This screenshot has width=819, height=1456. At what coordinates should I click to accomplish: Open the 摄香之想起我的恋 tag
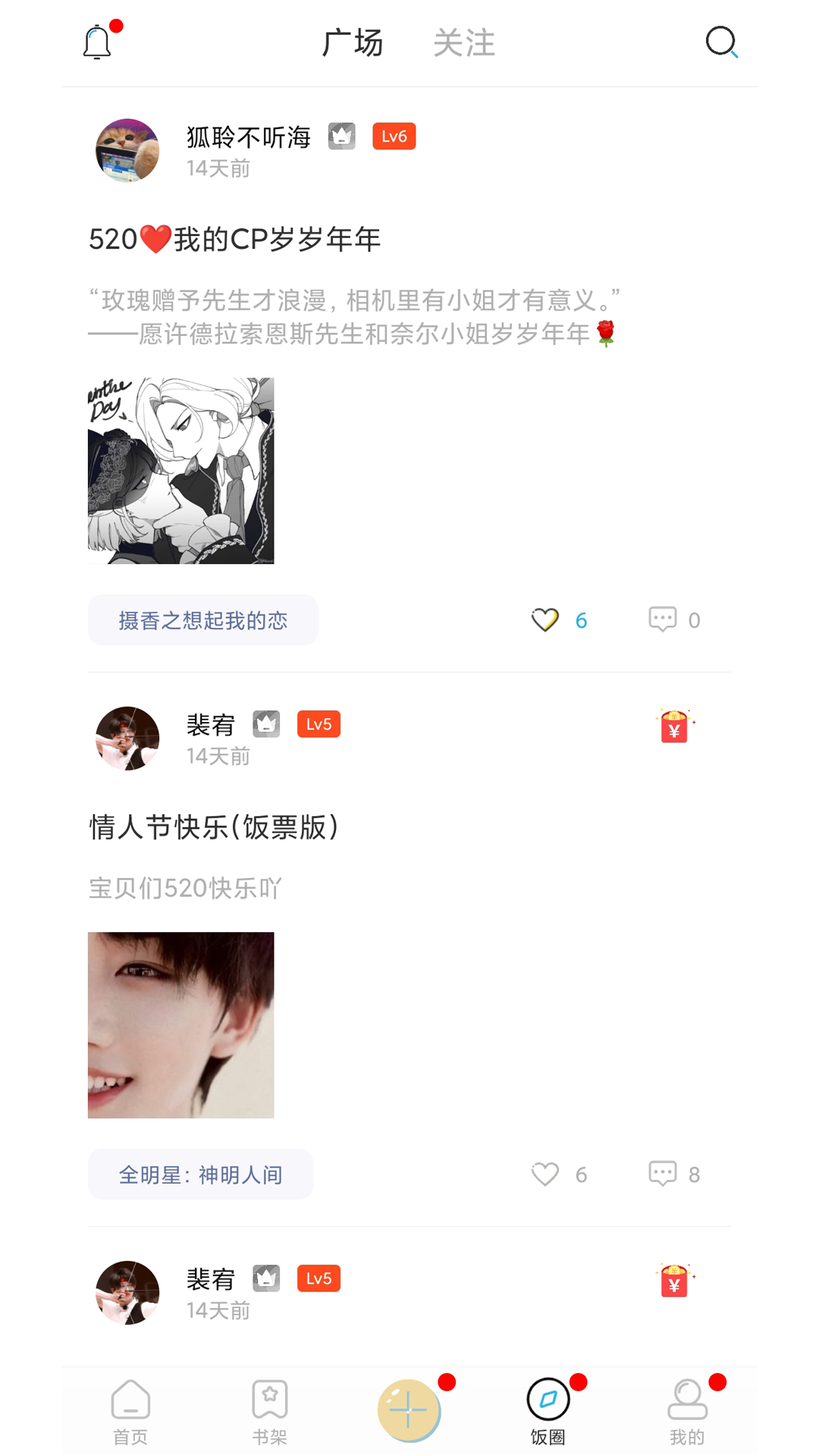[x=202, y=620]
